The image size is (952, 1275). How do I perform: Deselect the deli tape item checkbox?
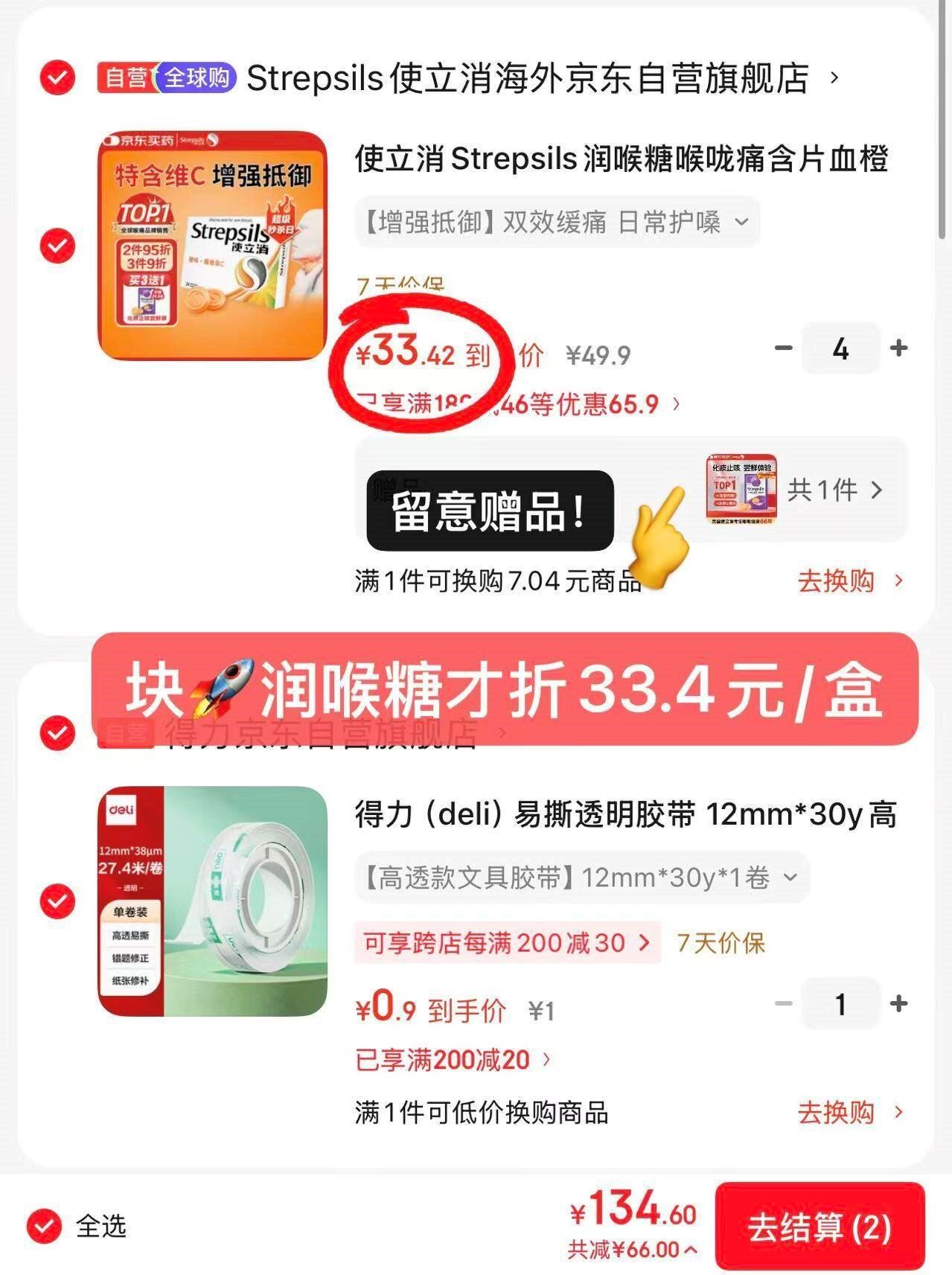57,901
